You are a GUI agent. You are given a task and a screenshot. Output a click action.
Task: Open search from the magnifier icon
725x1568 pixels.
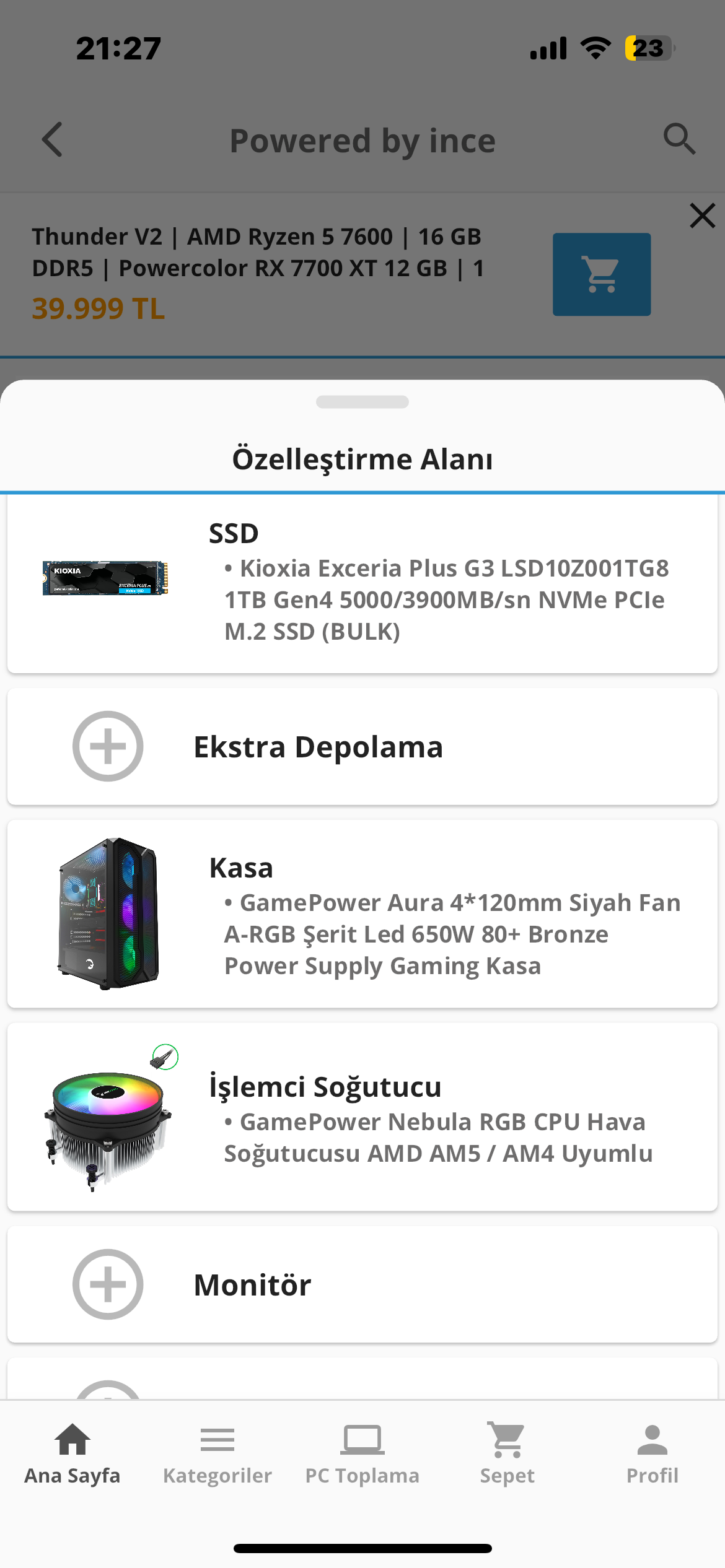pos(679,139)
